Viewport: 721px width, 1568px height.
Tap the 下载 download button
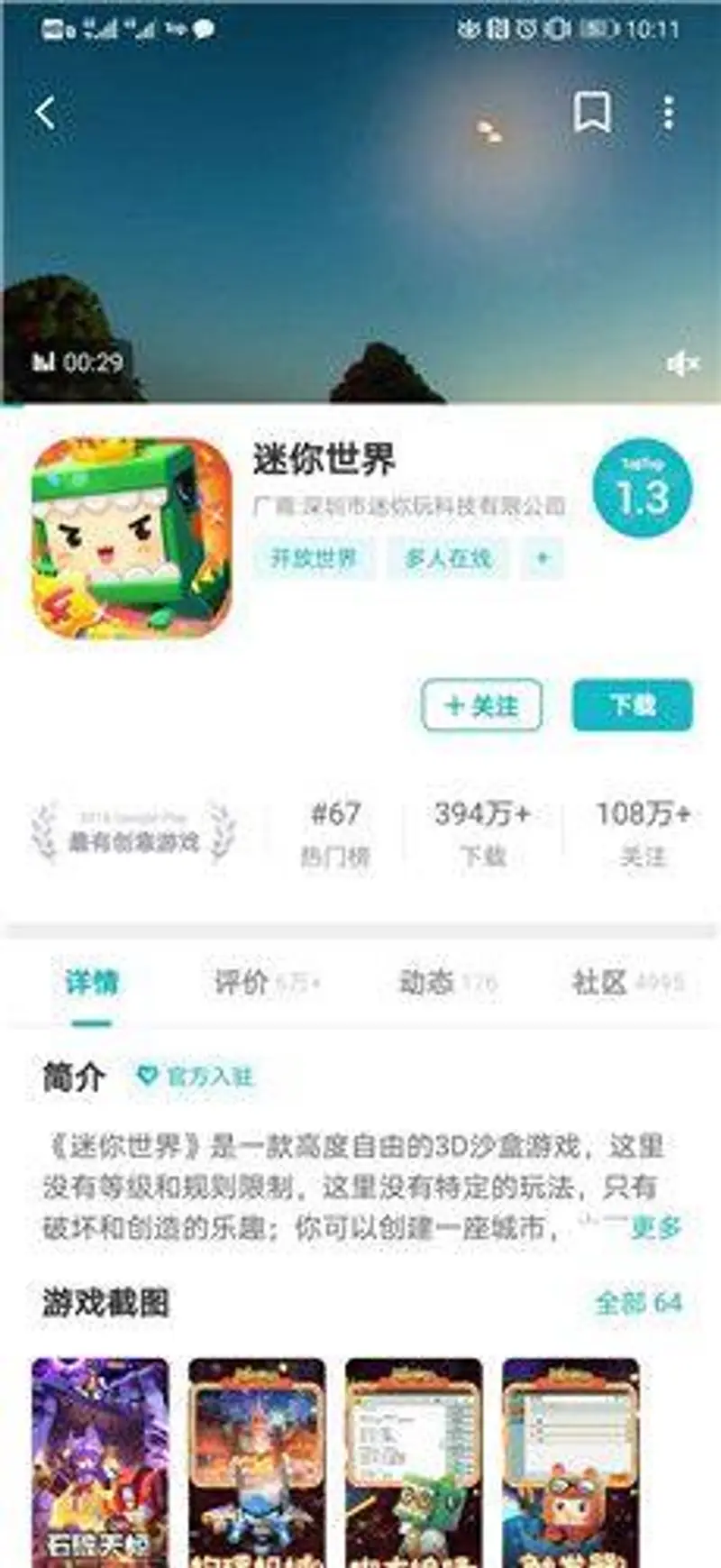(634, 706)
